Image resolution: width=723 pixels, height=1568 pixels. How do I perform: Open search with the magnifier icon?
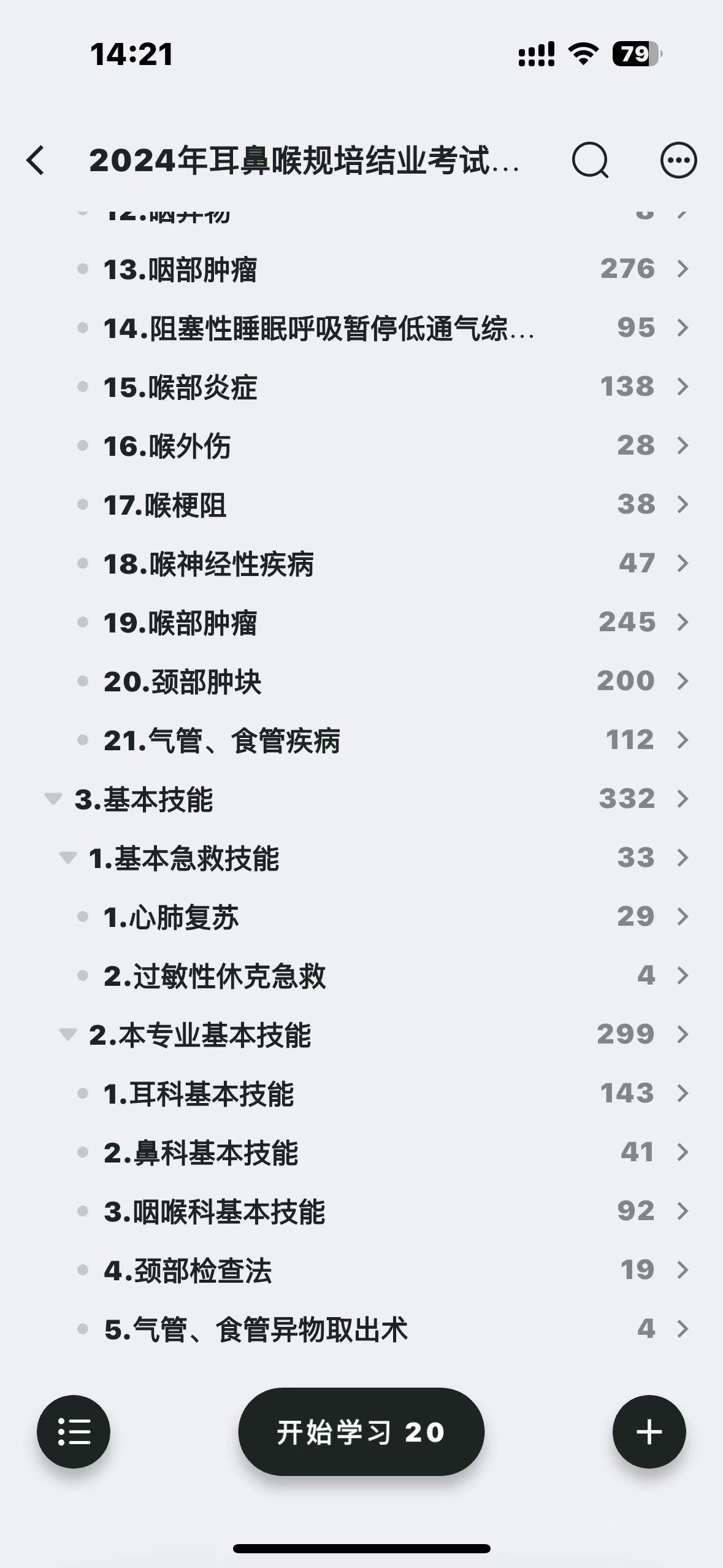pos(590,160)
